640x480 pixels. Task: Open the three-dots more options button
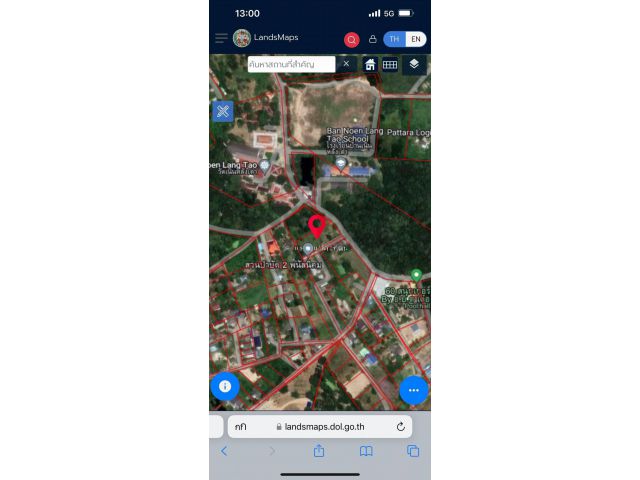[x=413, y=390]
